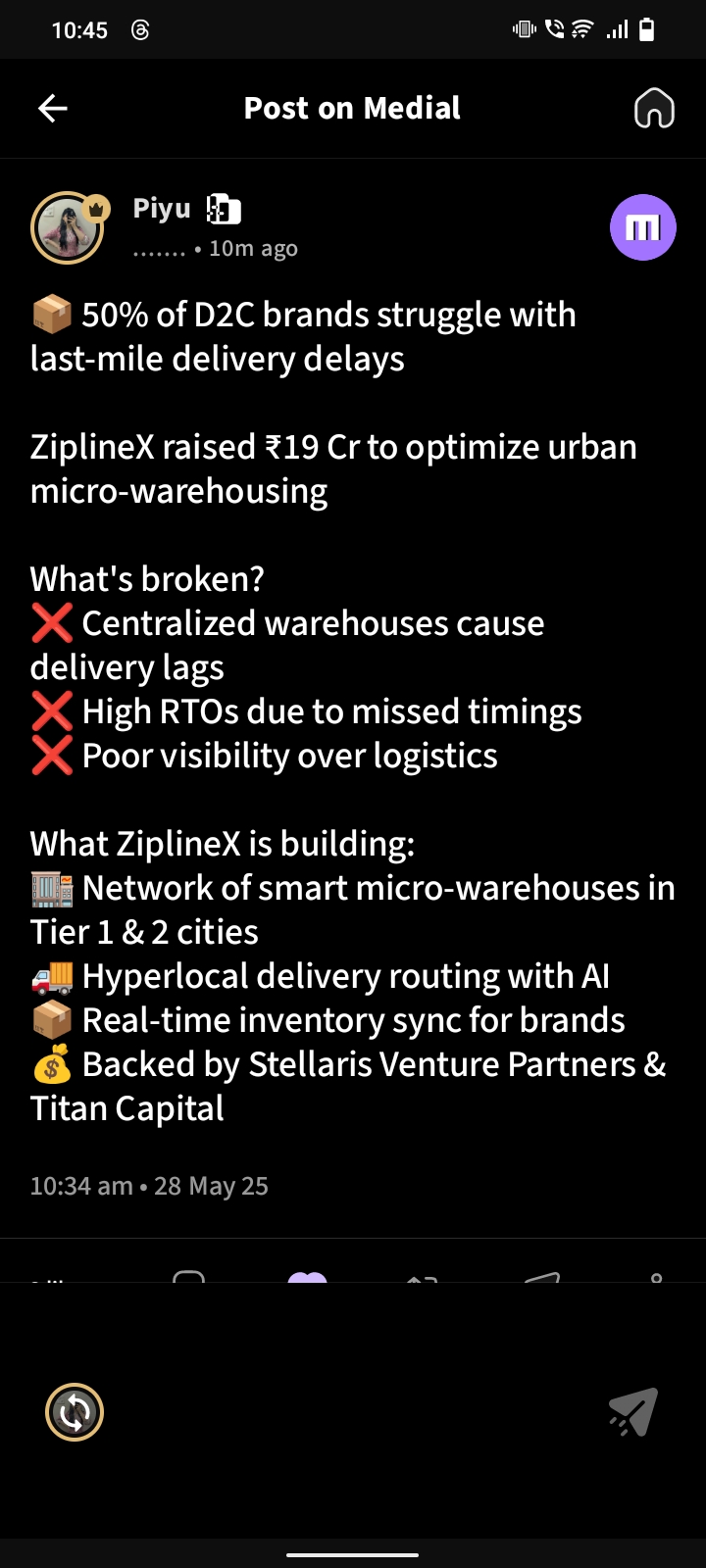706x1568 pixels.
Task: Tap the circular switch-account avatar button
Action: pos(75,1412)
